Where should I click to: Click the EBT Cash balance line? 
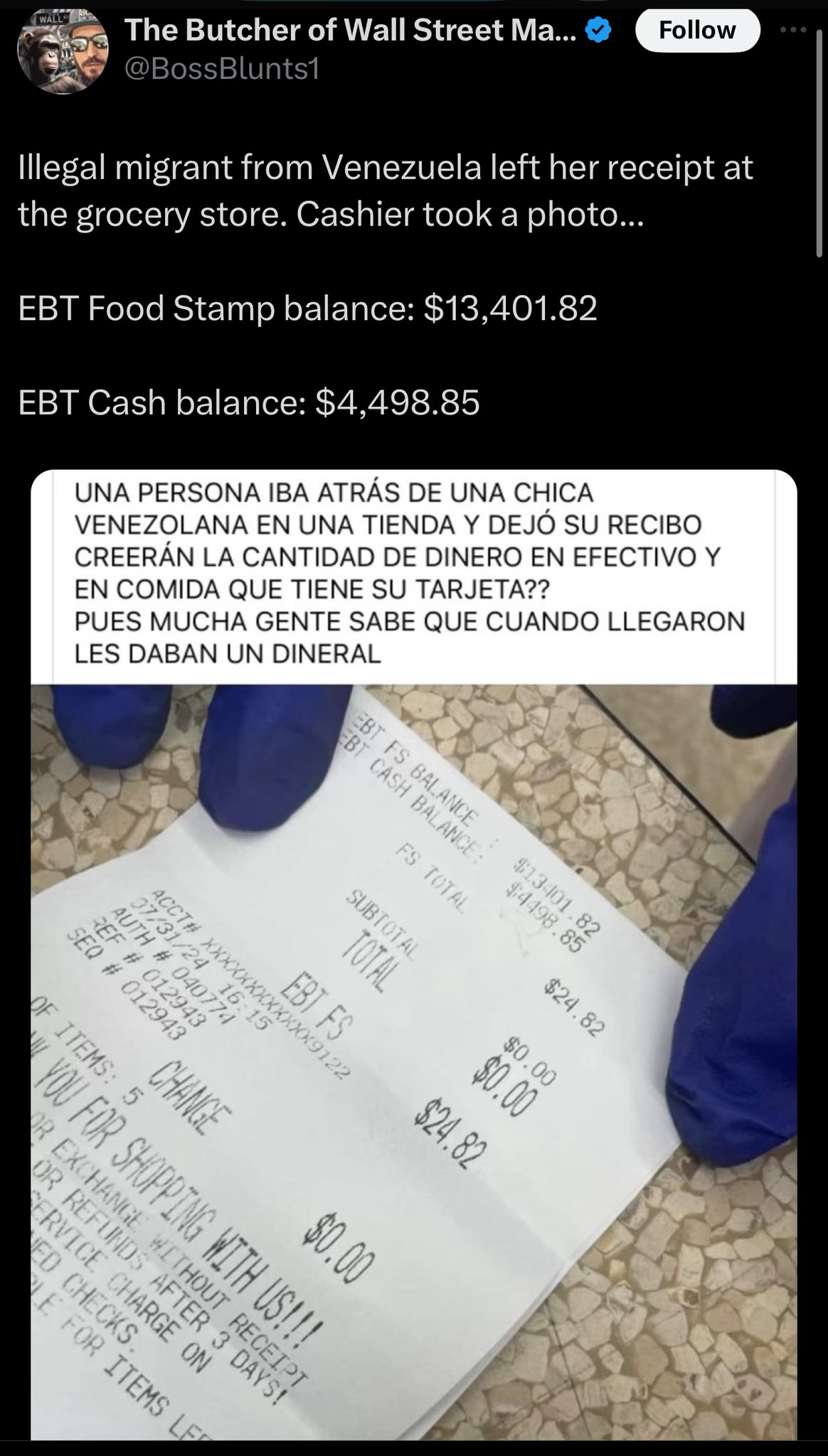(249, 403)
